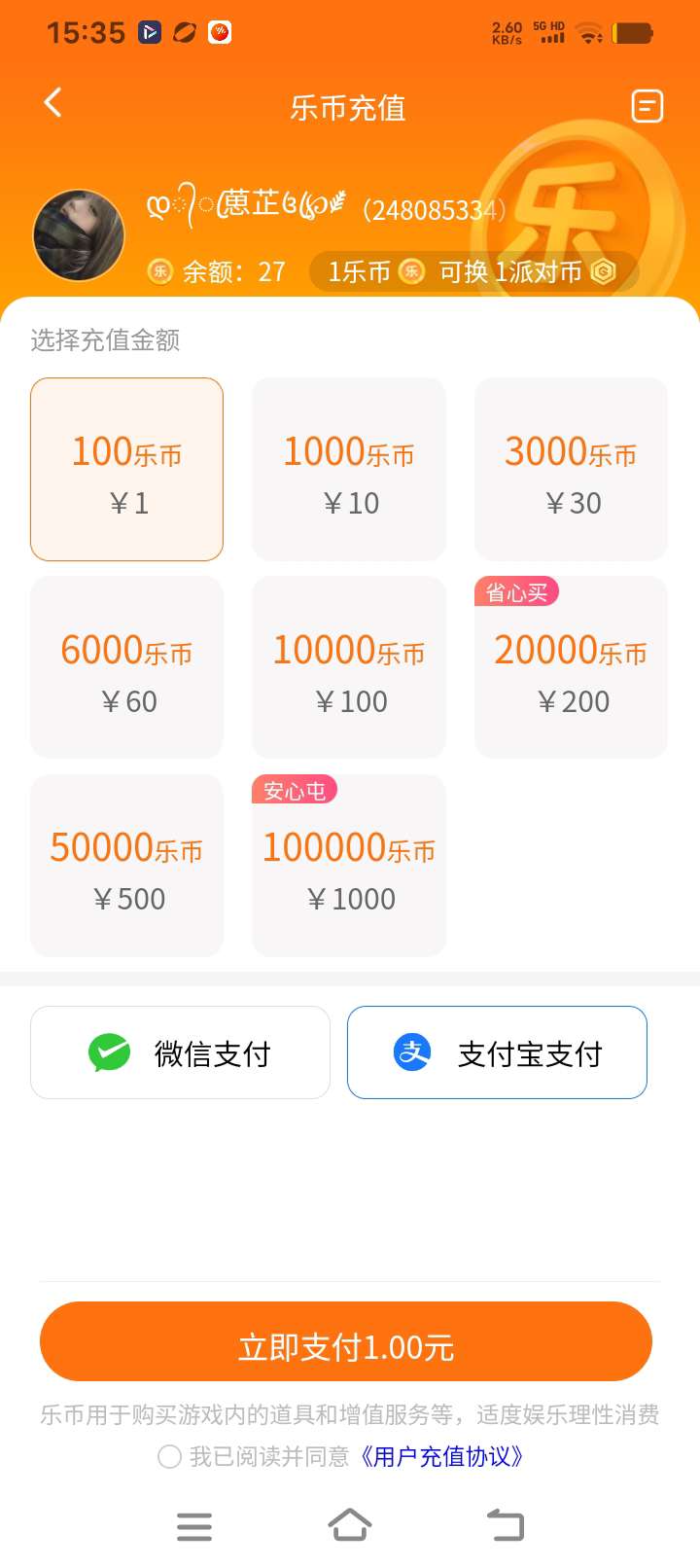The image size is (700, 1568).
Task: Select 微信支付 as payment method
Action: pyautogui.click(x=180, y=1052)
